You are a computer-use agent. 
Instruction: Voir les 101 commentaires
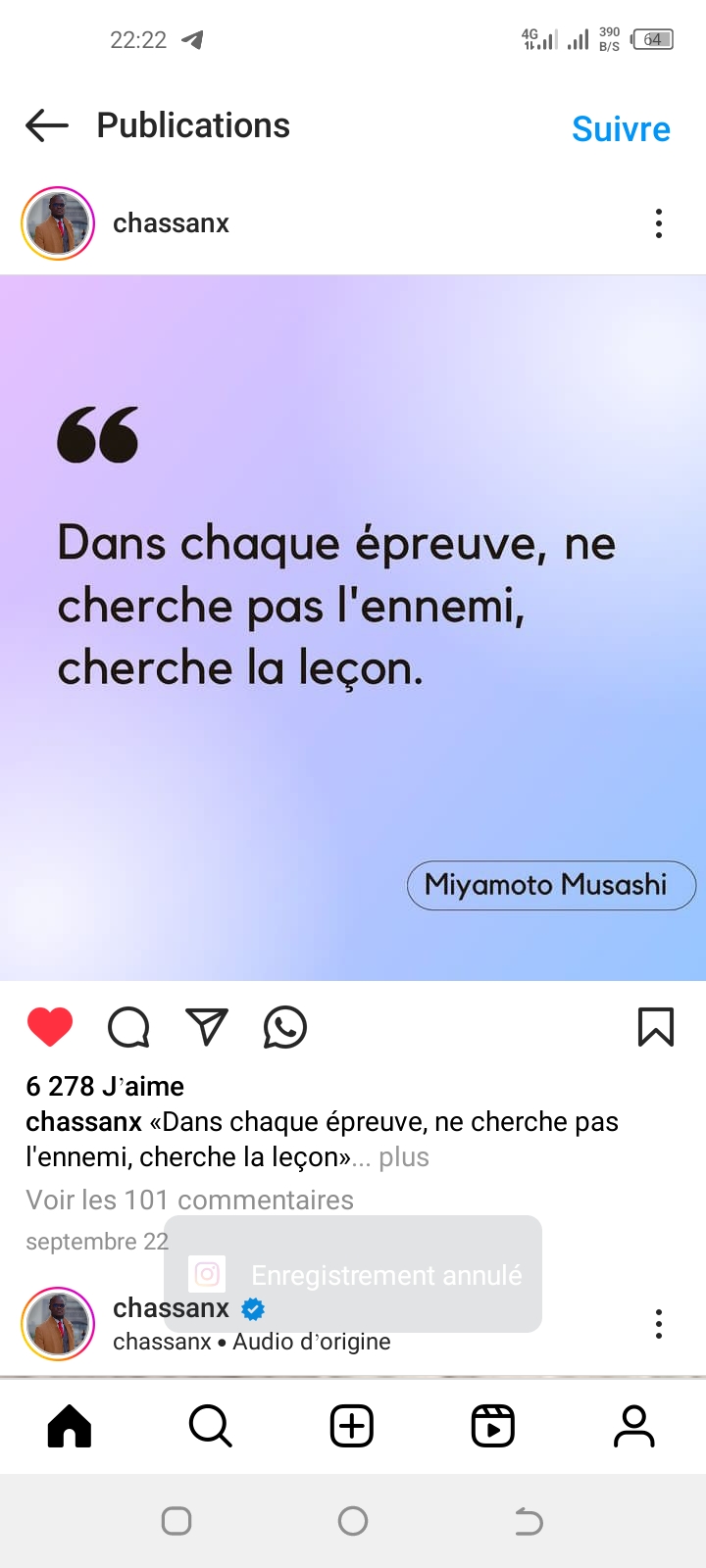(189, 1200)
